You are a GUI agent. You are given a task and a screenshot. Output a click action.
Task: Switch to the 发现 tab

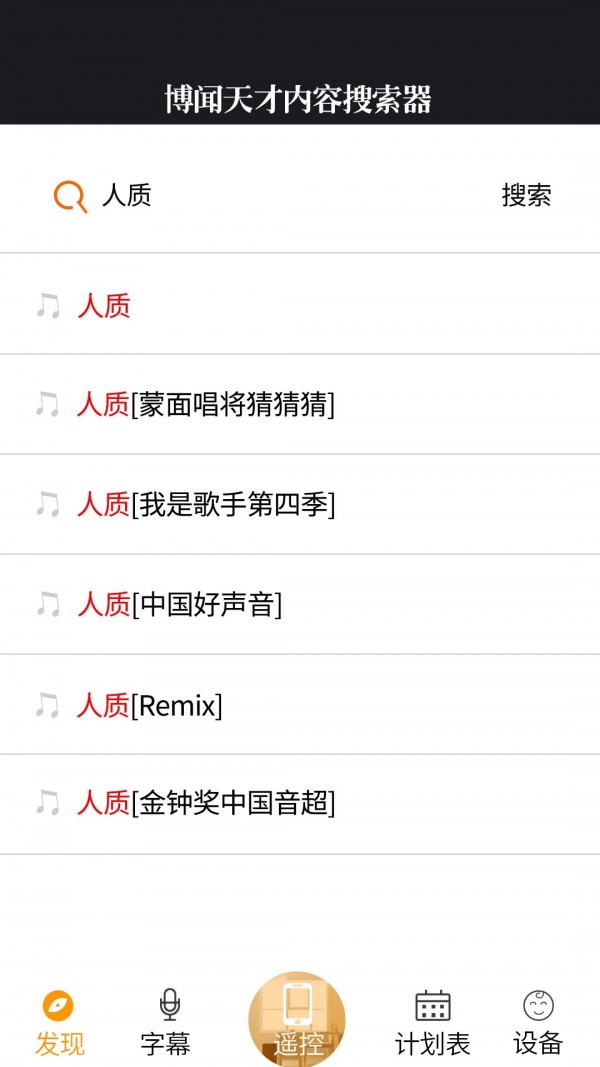coord(59,1023)
